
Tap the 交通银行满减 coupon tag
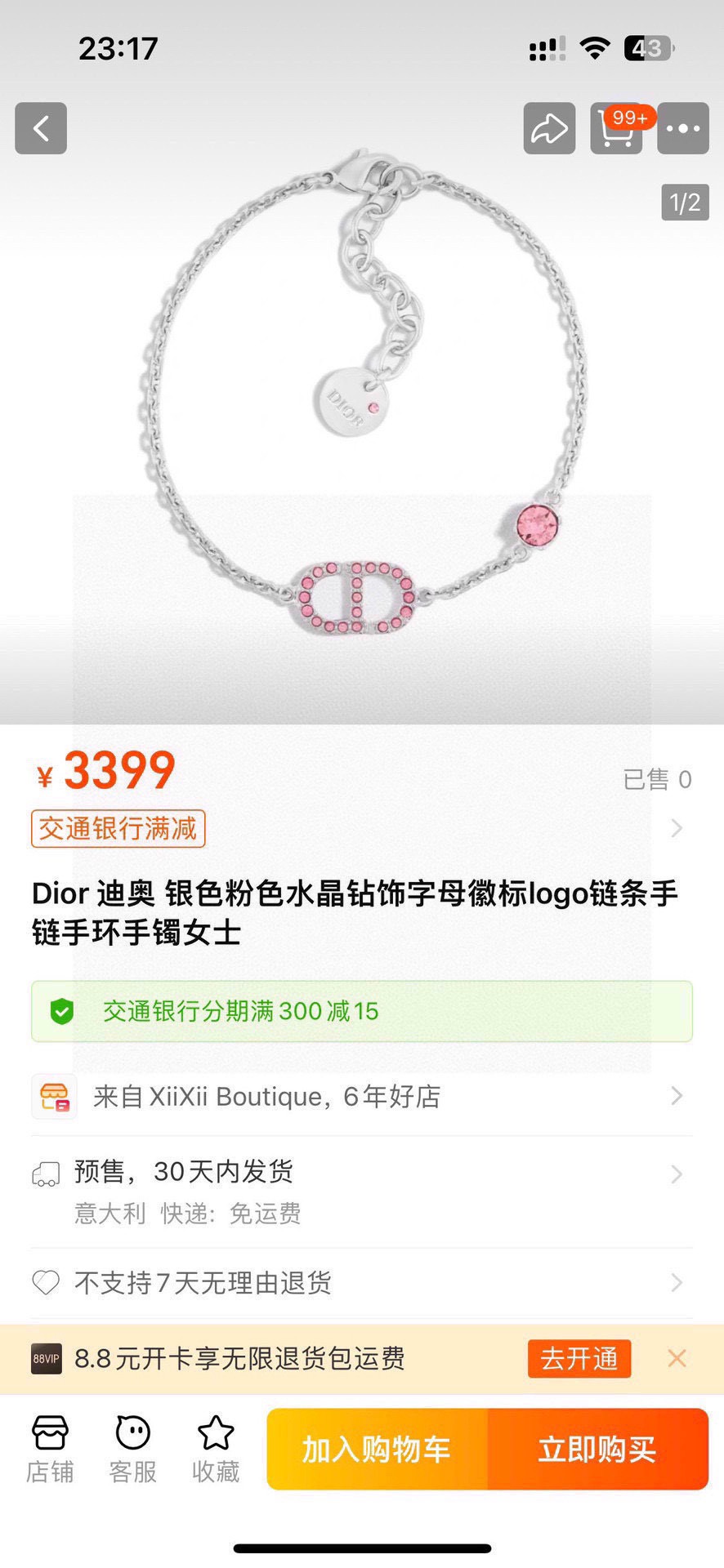[x=118, y=828]
